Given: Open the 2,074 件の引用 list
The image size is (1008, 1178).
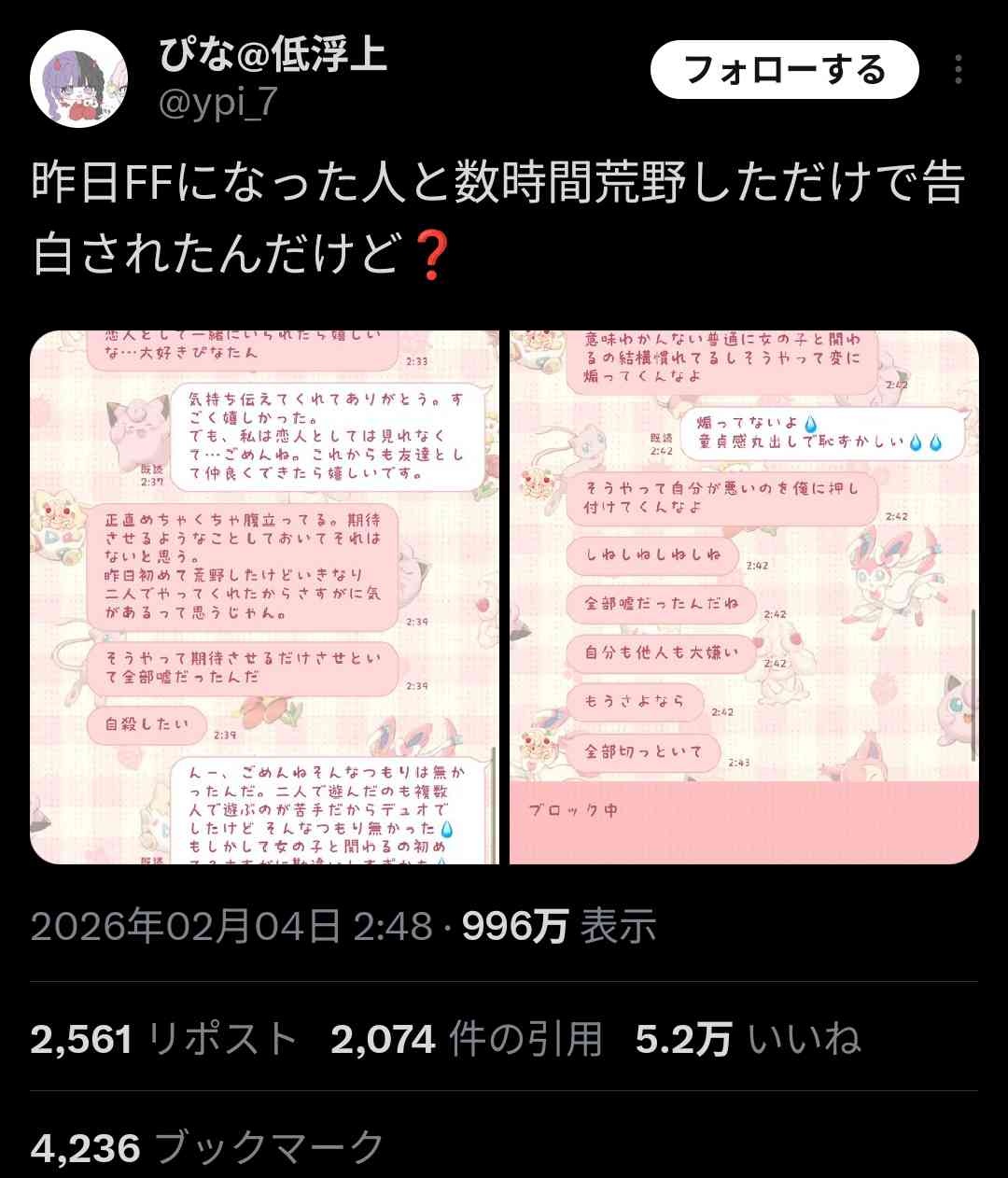Looking at the screenshot, I should (467, 1039).
